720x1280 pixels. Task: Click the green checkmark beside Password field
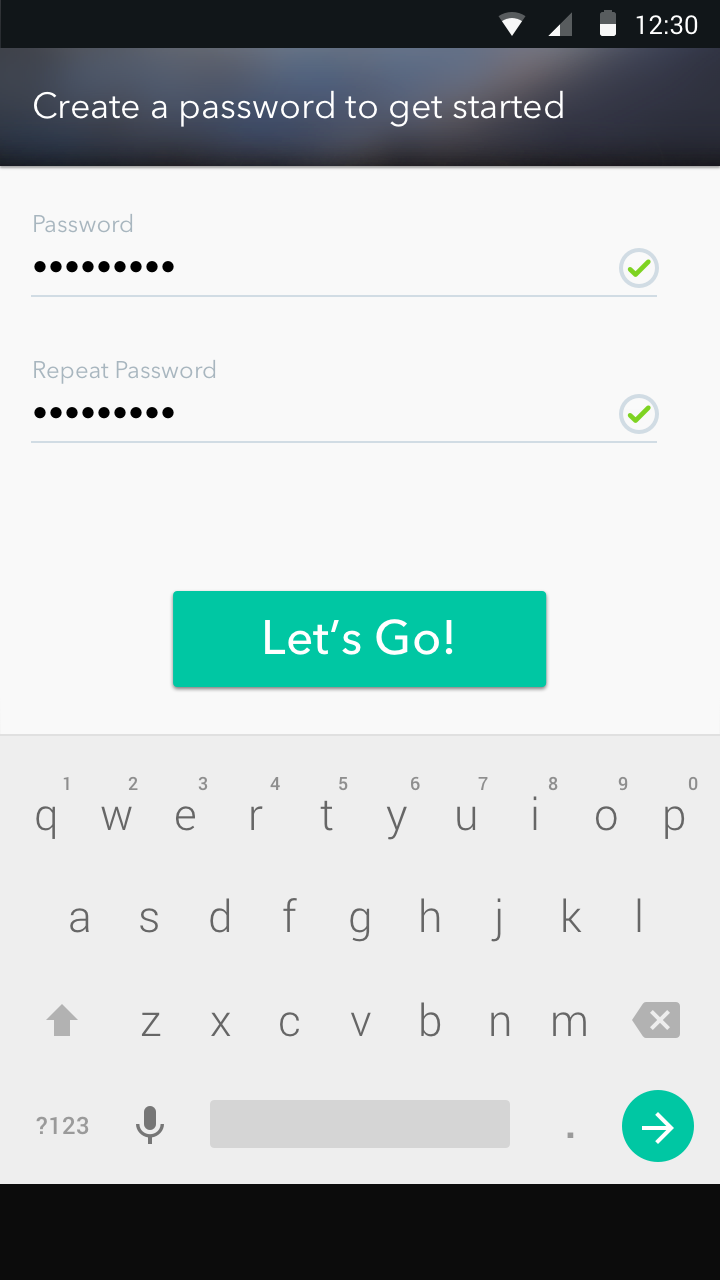tap(638, 267)
